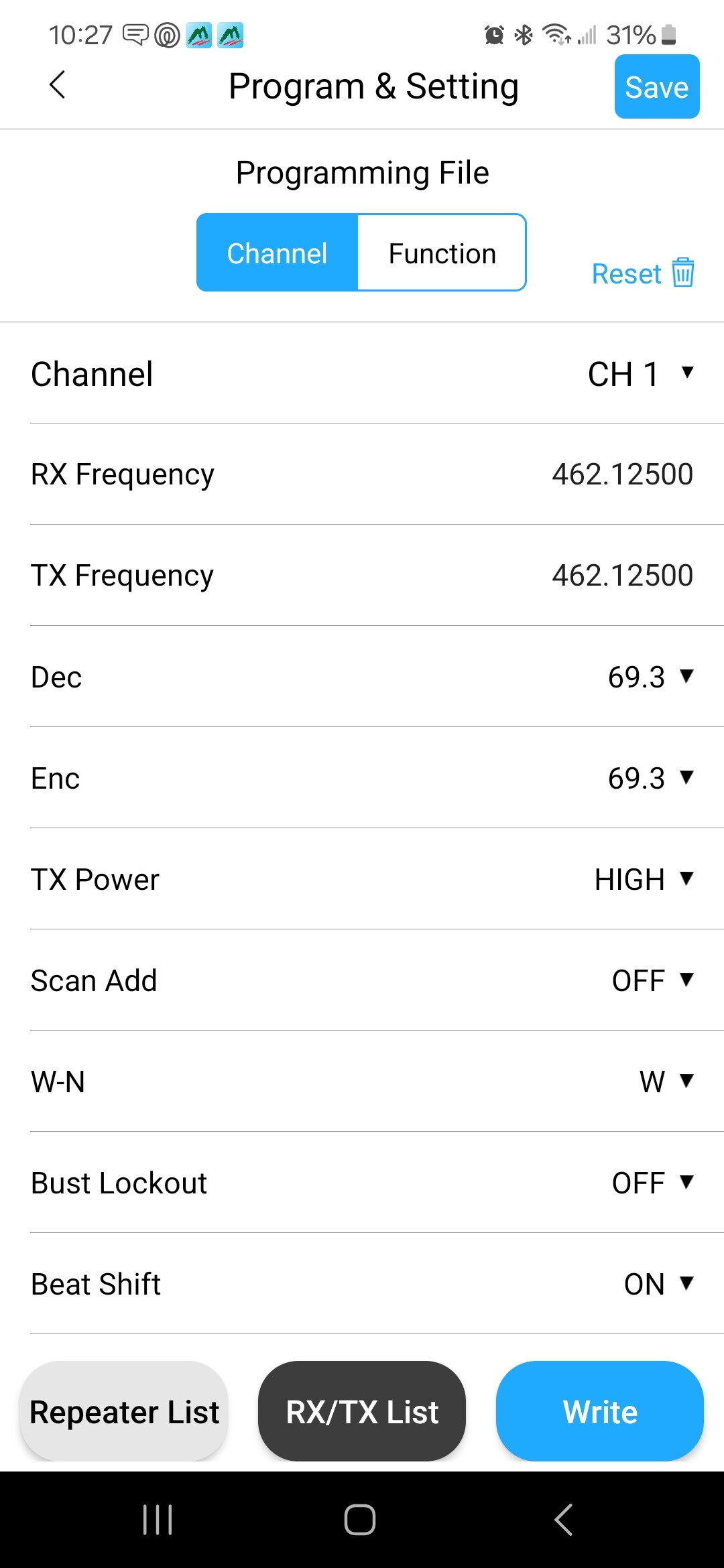
Task: Go to the home screen
Action: click(360, 1519)
